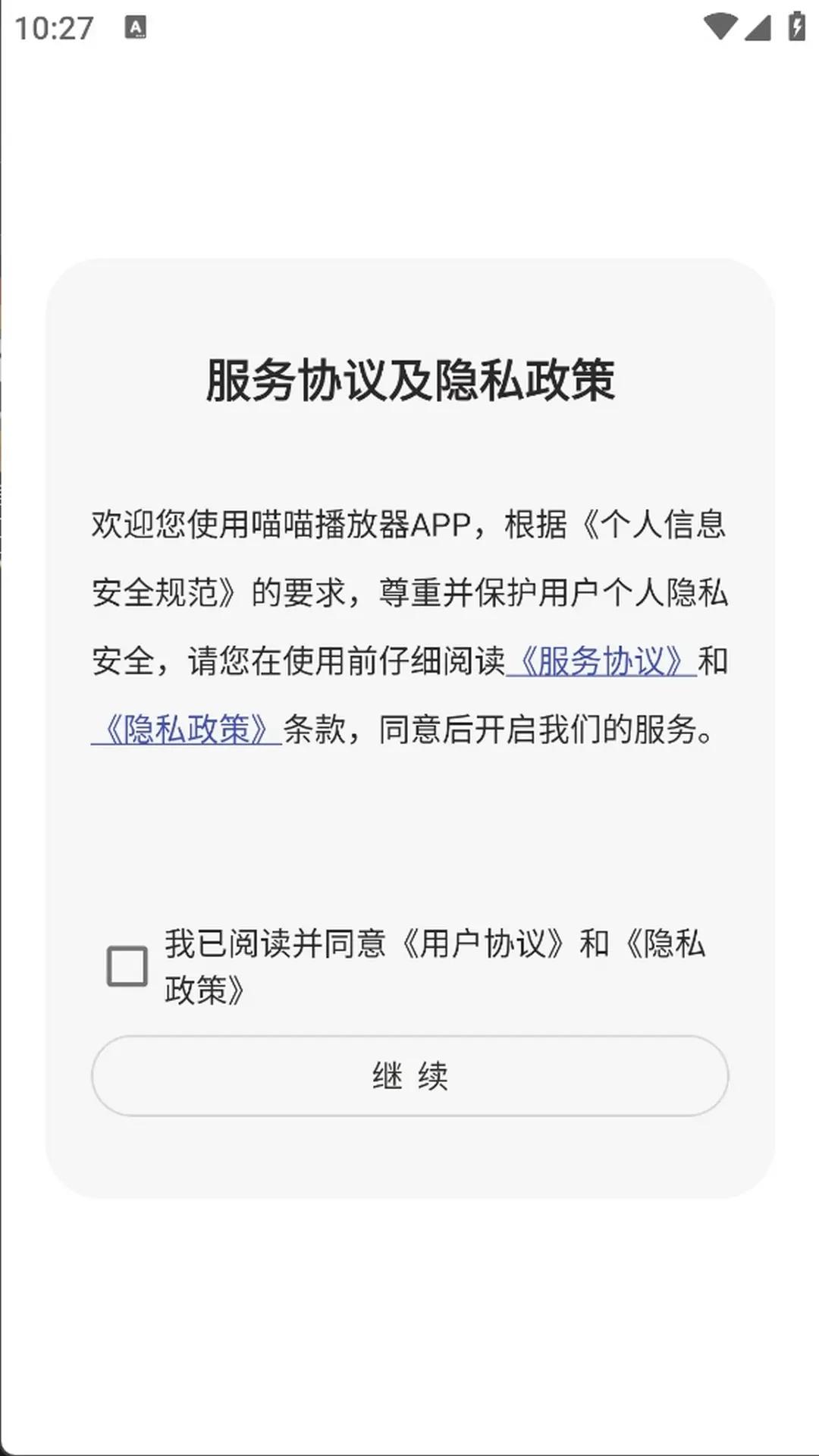Toggle the square checkbox in the dialog

pos(125,964)
